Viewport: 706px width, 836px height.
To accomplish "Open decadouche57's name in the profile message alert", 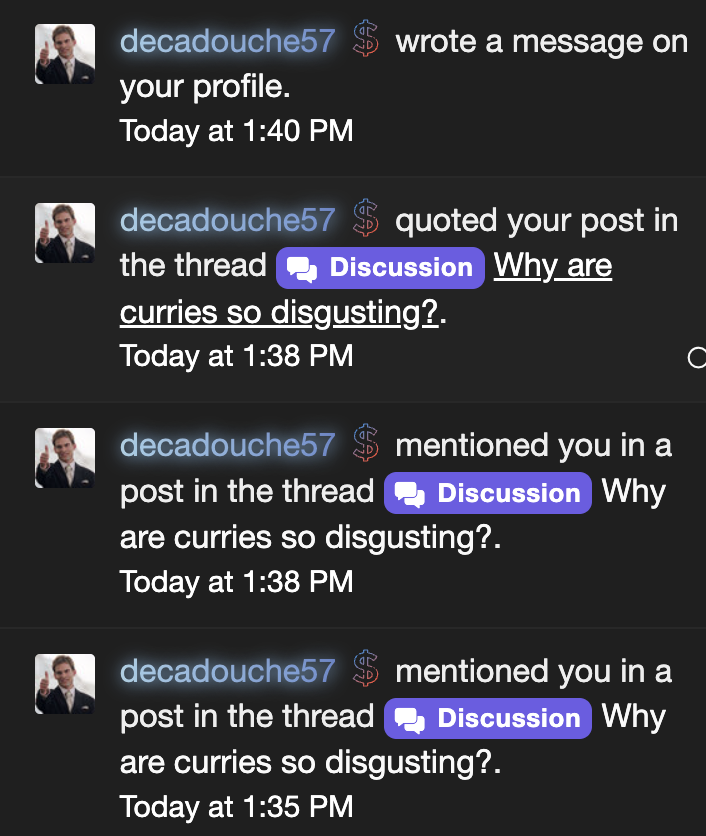I will click(x=227, y=42).
